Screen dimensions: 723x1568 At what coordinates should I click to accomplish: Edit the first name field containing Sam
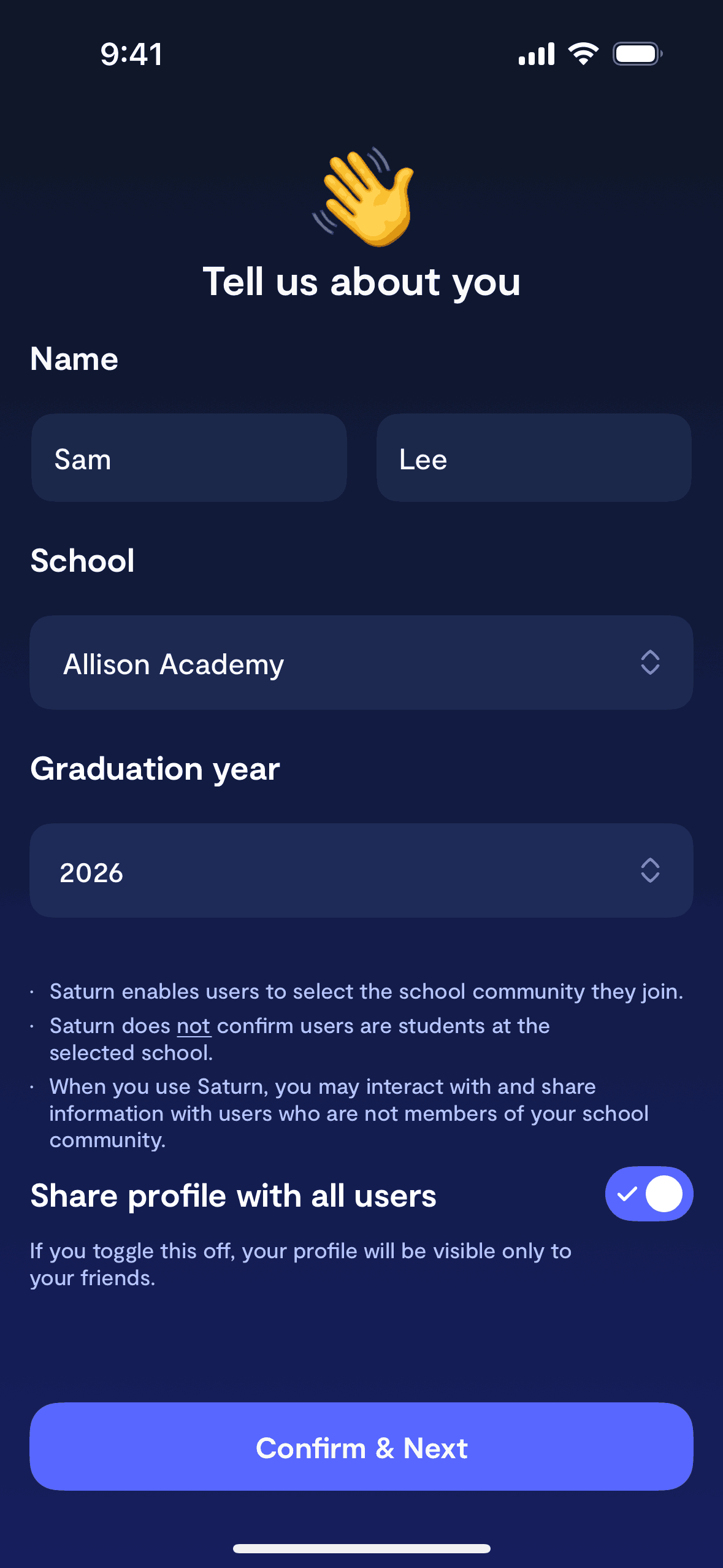click(189, 458)
